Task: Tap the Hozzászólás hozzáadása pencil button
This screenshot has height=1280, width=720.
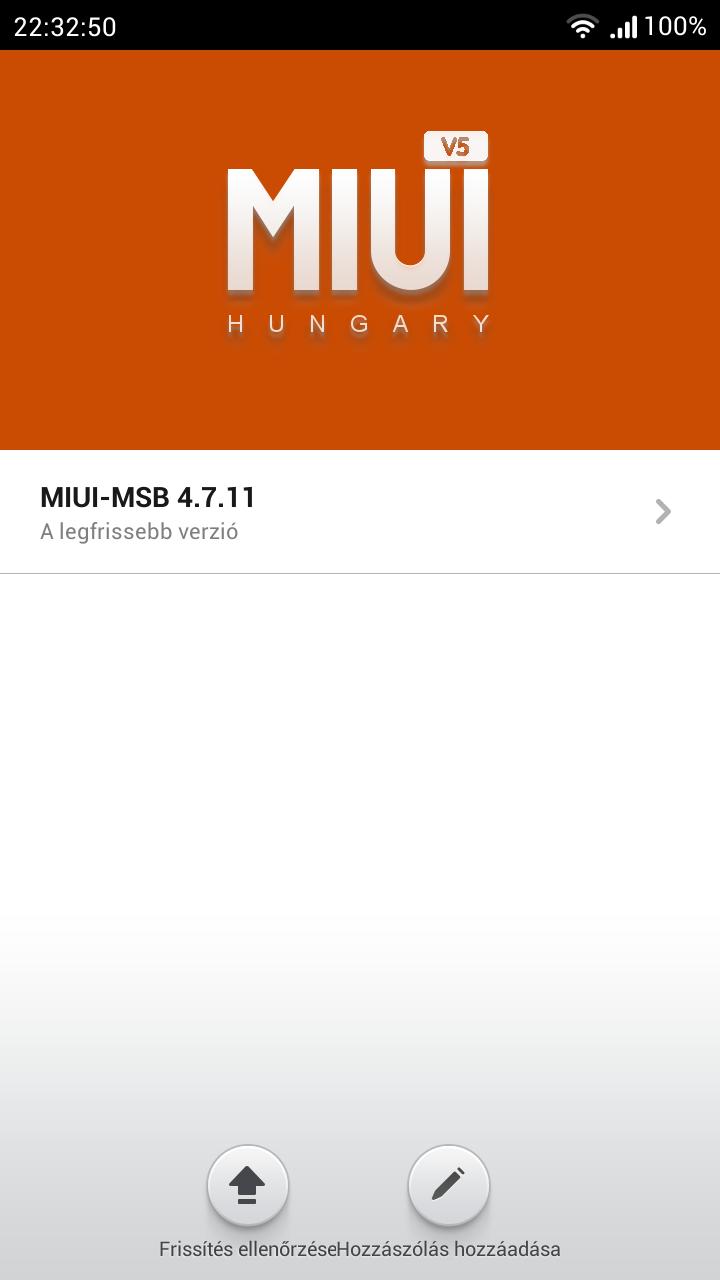Action: tap(449, 1187)
